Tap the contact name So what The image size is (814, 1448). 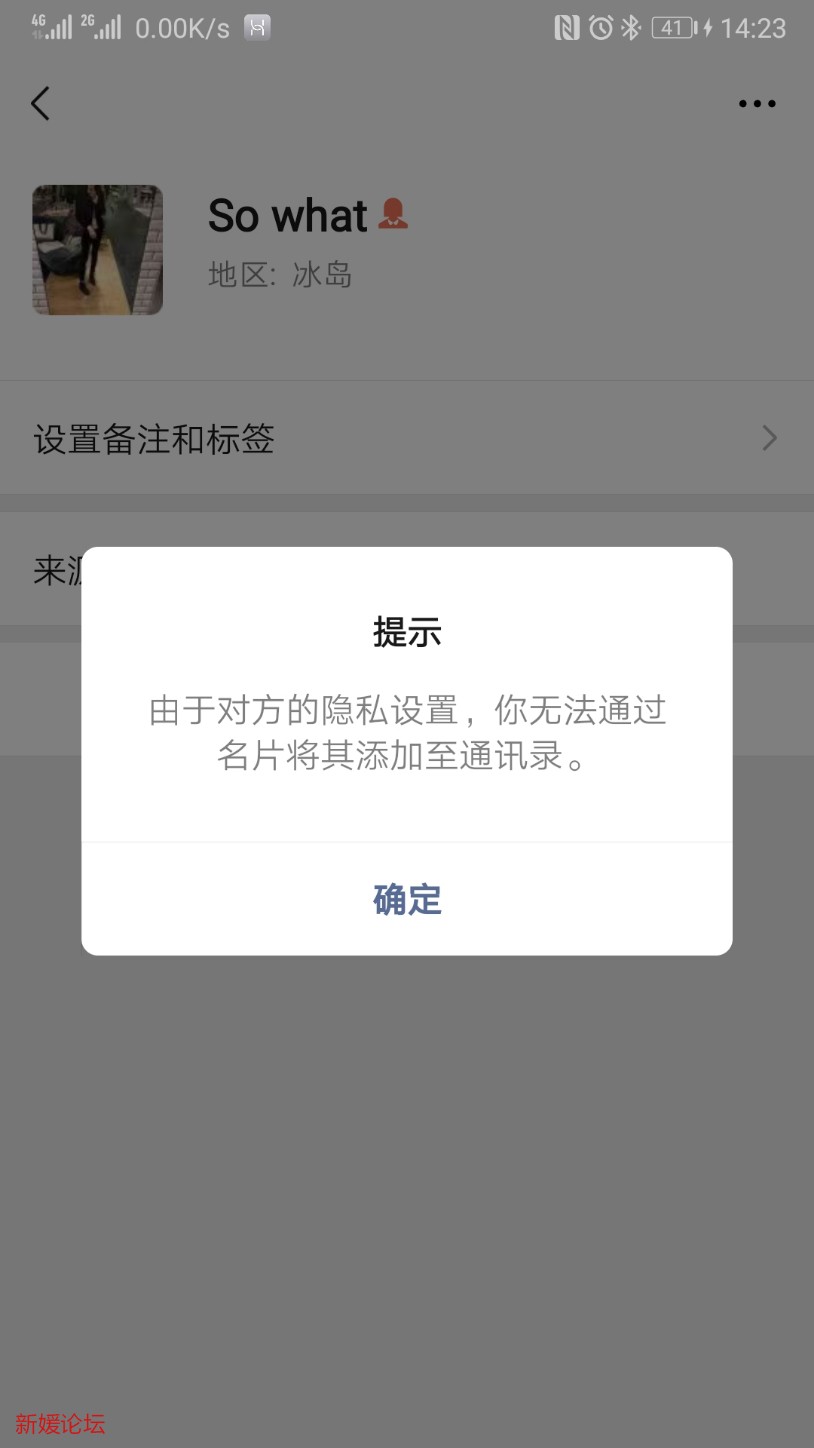click(286, 215)
